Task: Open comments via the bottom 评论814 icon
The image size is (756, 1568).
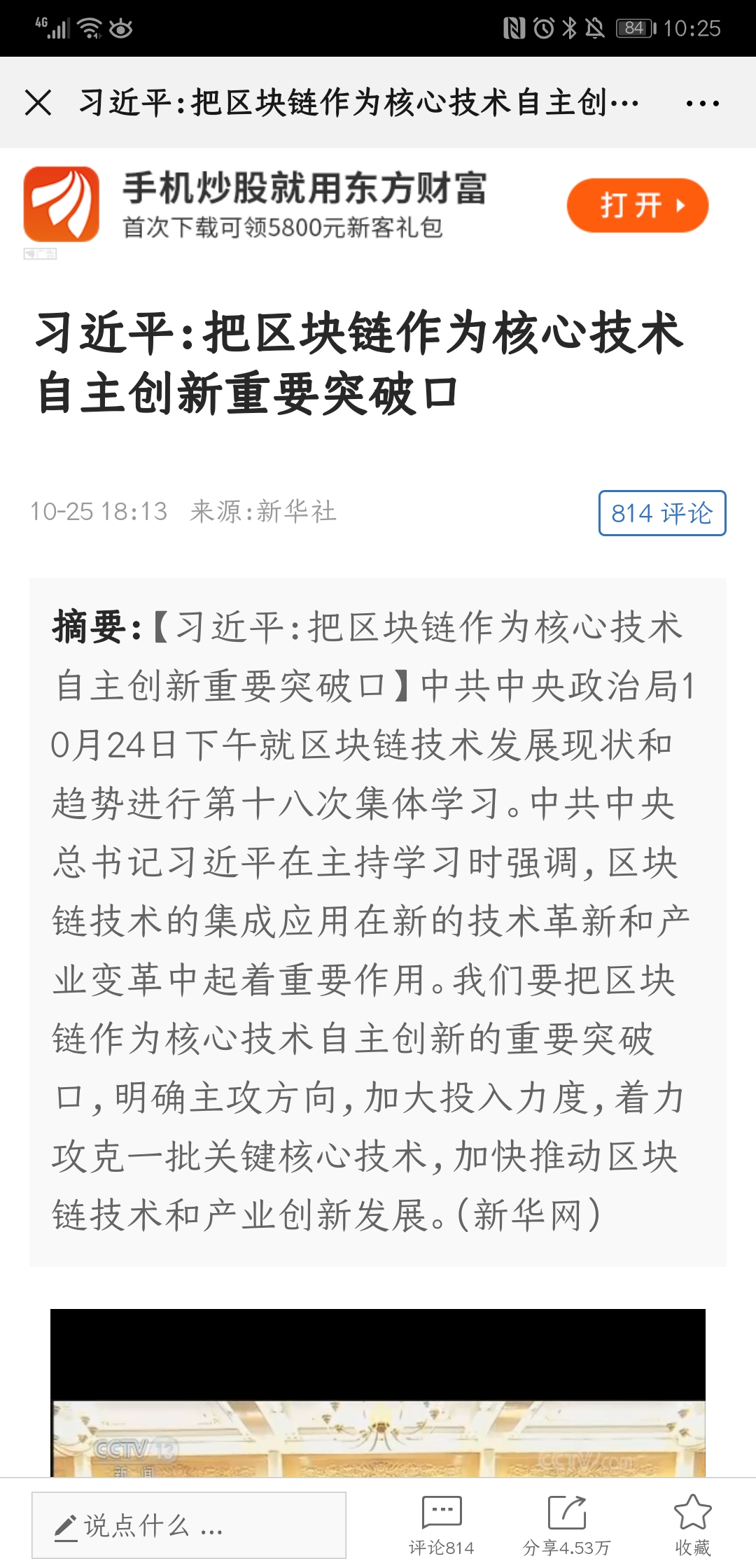Action: pyautogui.click(x=442, y=1525)
